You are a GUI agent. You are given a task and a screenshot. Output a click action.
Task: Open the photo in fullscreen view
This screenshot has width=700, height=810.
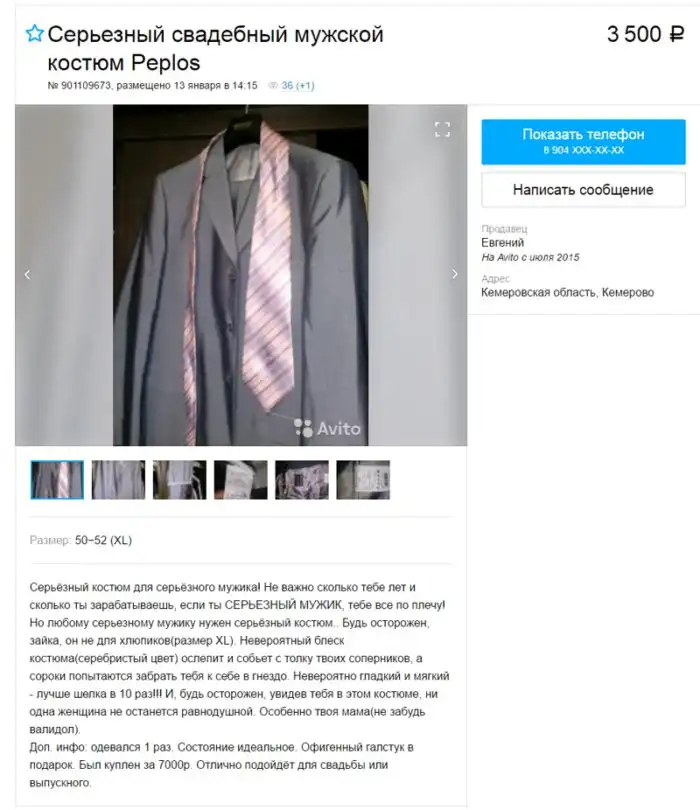[442, 129]
